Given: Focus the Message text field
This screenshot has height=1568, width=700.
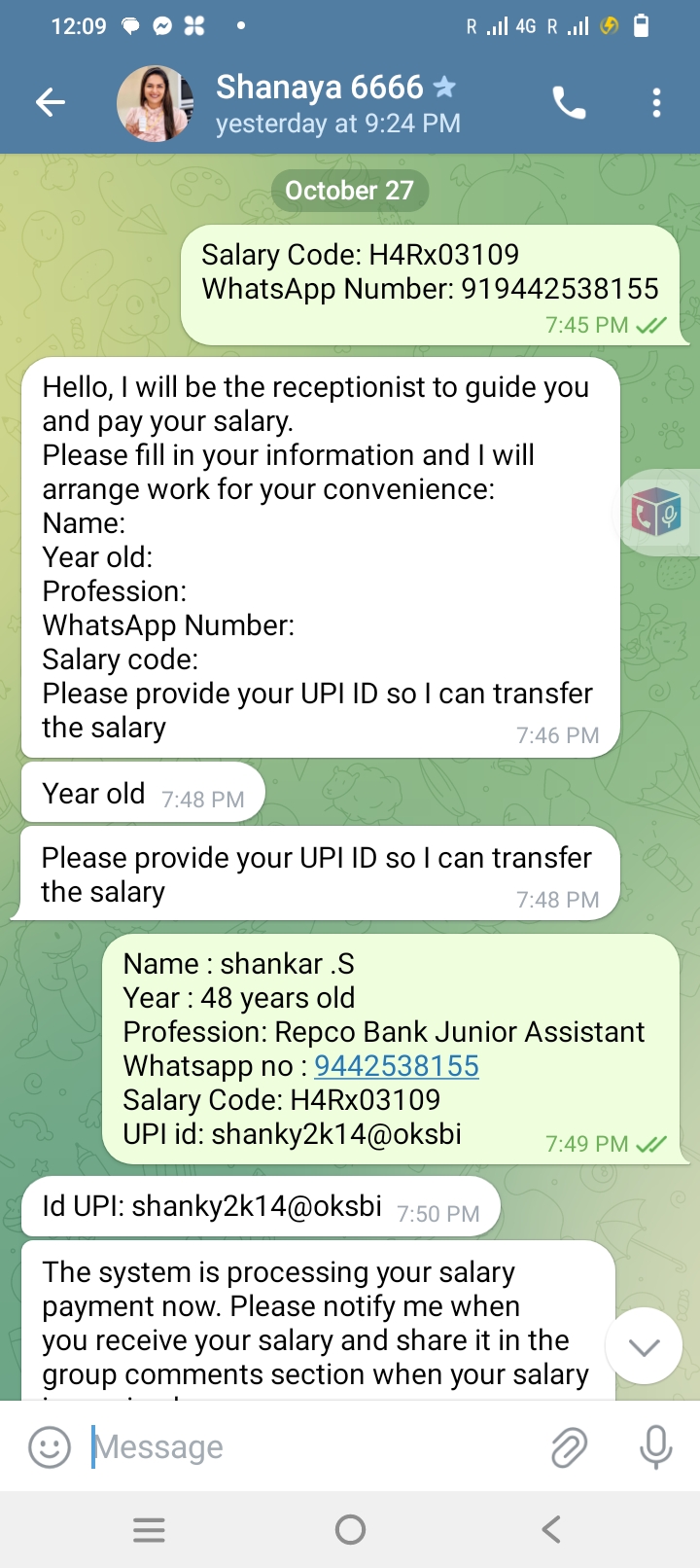Looking at the screenshot, I should 311,1446.
